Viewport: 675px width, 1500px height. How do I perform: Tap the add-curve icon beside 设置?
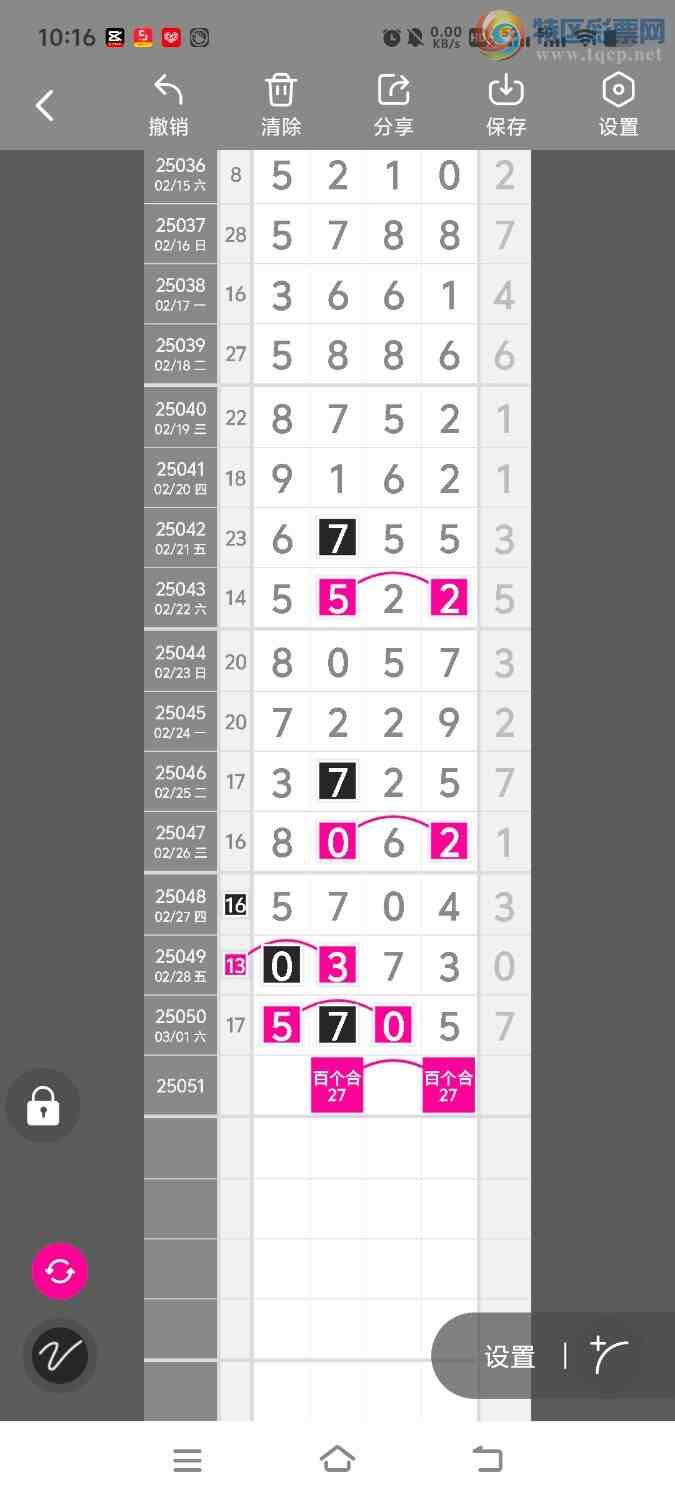[610, 1356]
